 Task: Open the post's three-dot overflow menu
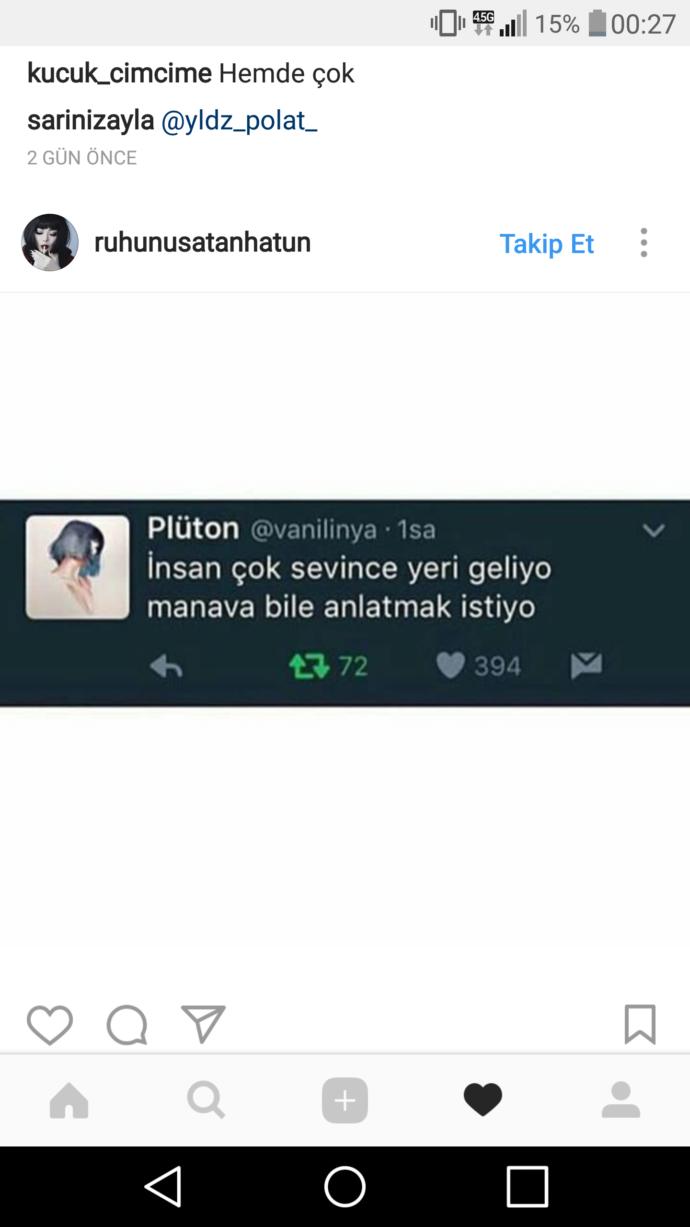(x=644, y=243)
